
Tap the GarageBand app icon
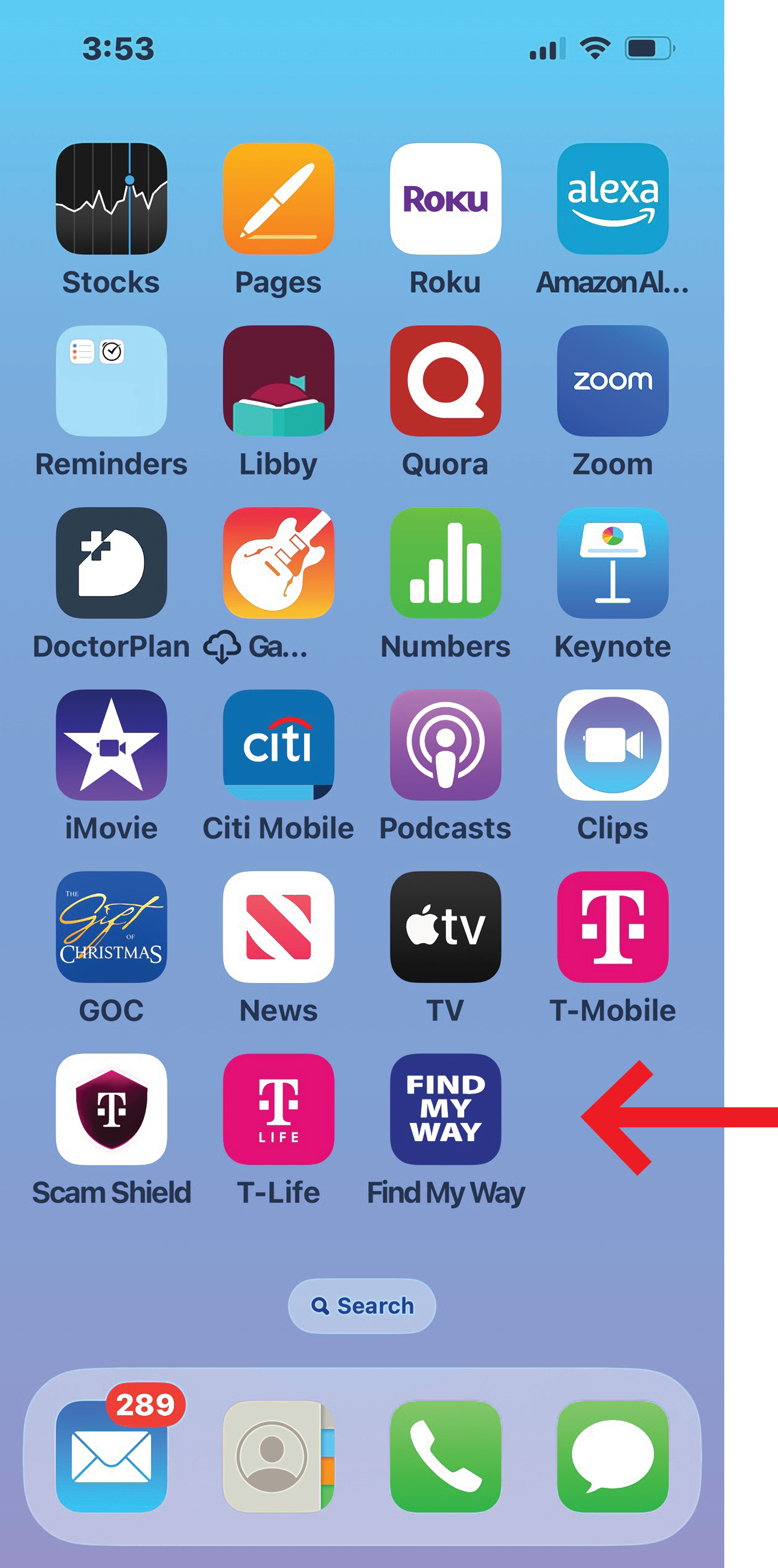[x=279, y=563]
